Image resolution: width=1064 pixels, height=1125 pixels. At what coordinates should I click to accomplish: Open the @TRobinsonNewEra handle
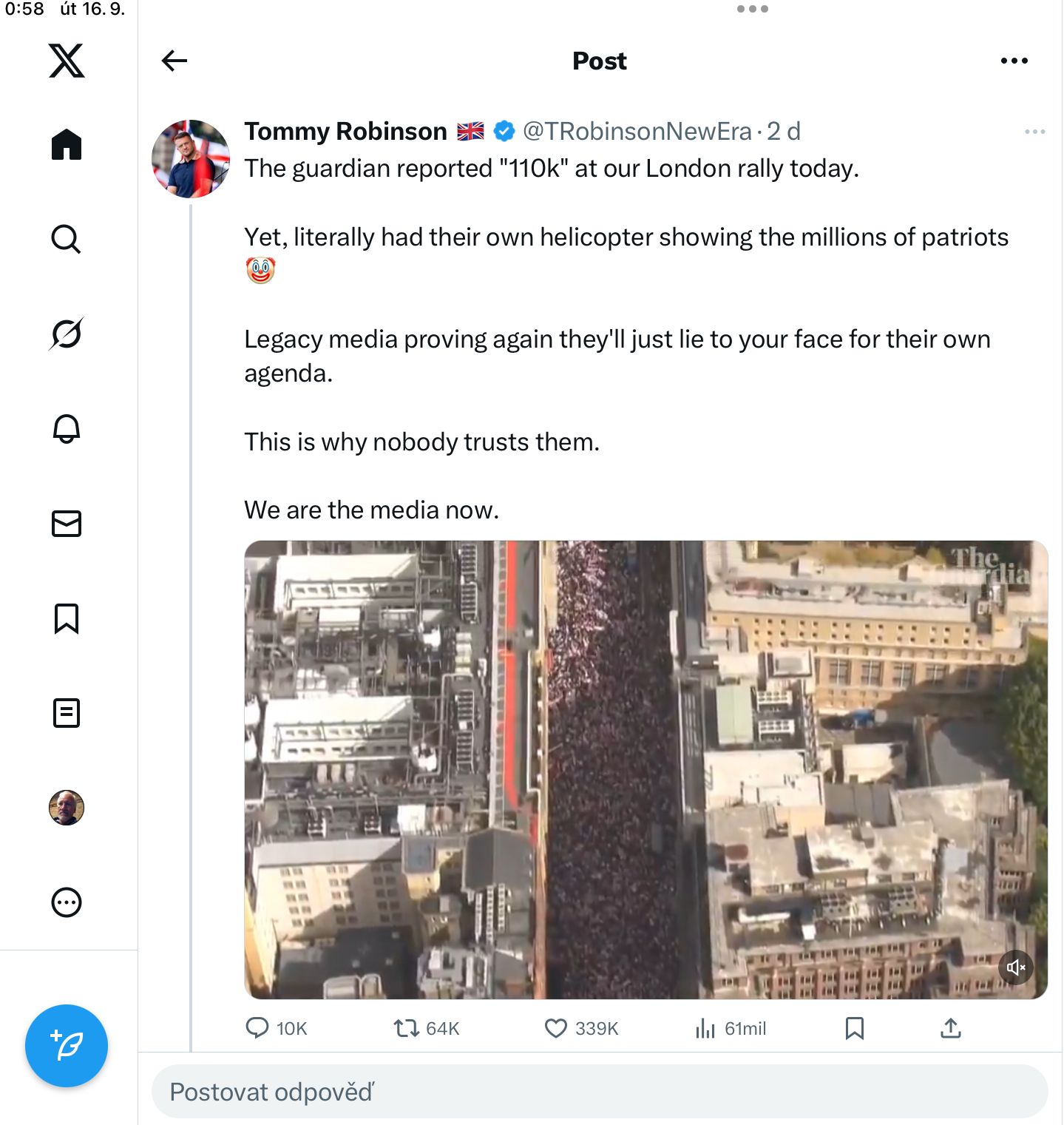637,132
